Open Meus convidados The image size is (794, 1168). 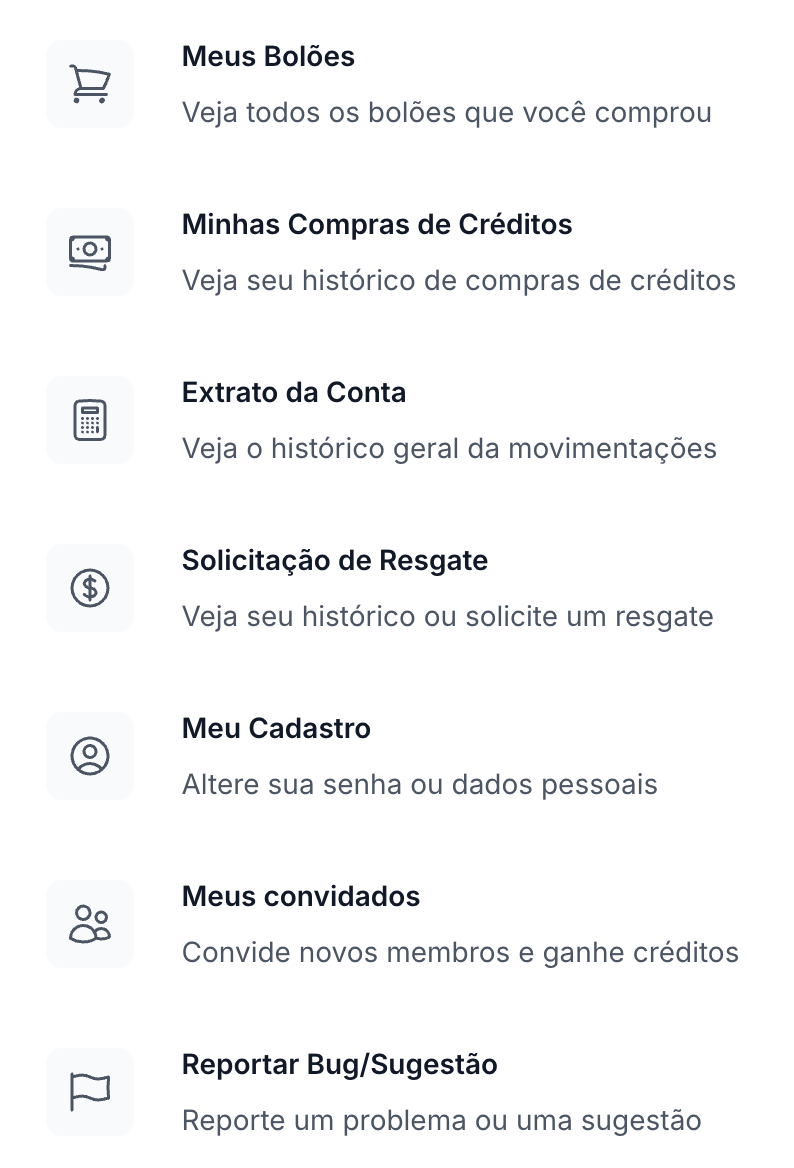(301, 897)
